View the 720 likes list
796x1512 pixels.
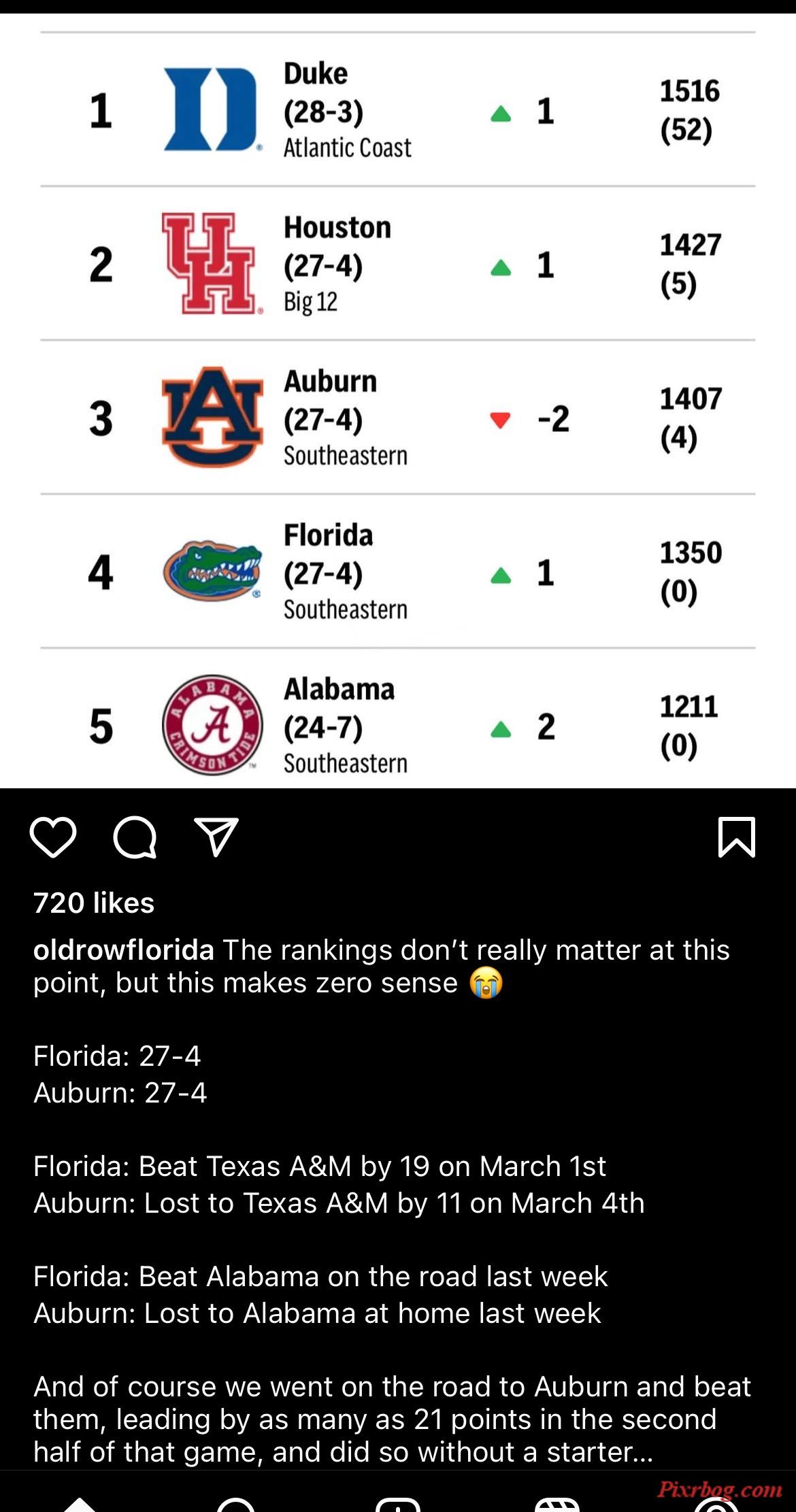pos(94,903)
